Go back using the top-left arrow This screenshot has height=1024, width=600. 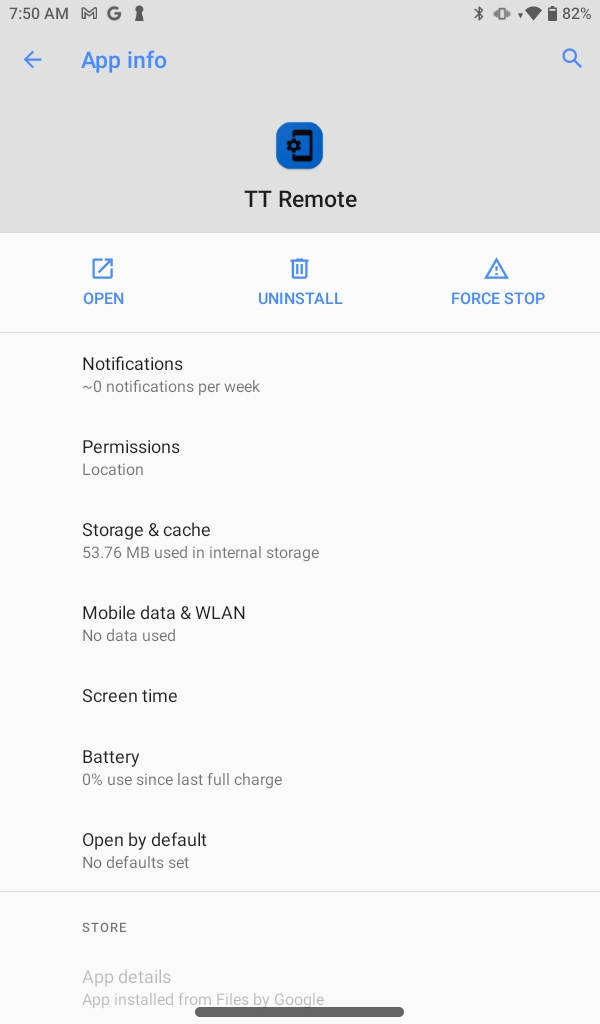click(x=33, y=60)
